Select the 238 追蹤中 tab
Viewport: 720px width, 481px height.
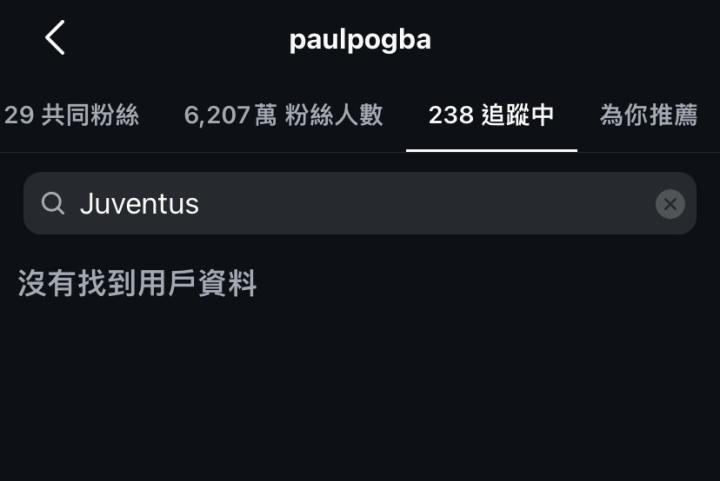[x=491, y=115]
